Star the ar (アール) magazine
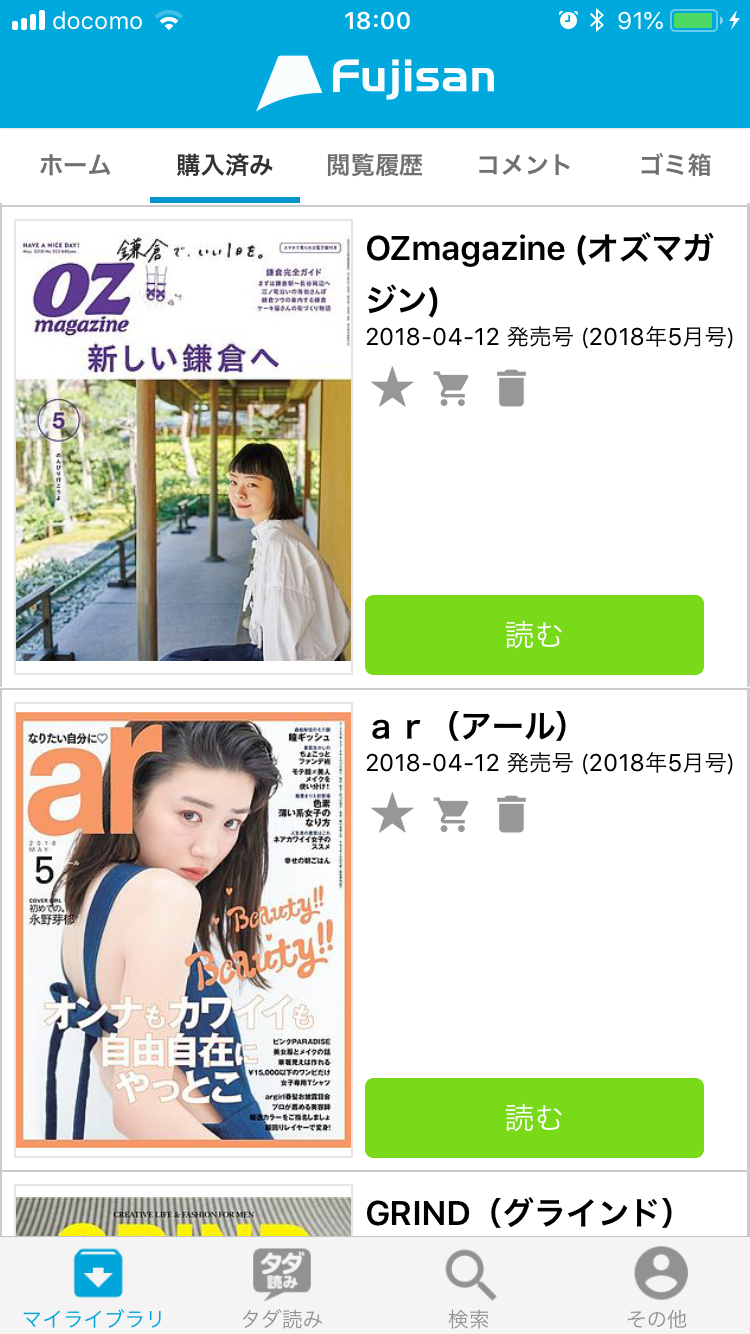The height and width of the screenshot is (1334, 750). [392, 814]
